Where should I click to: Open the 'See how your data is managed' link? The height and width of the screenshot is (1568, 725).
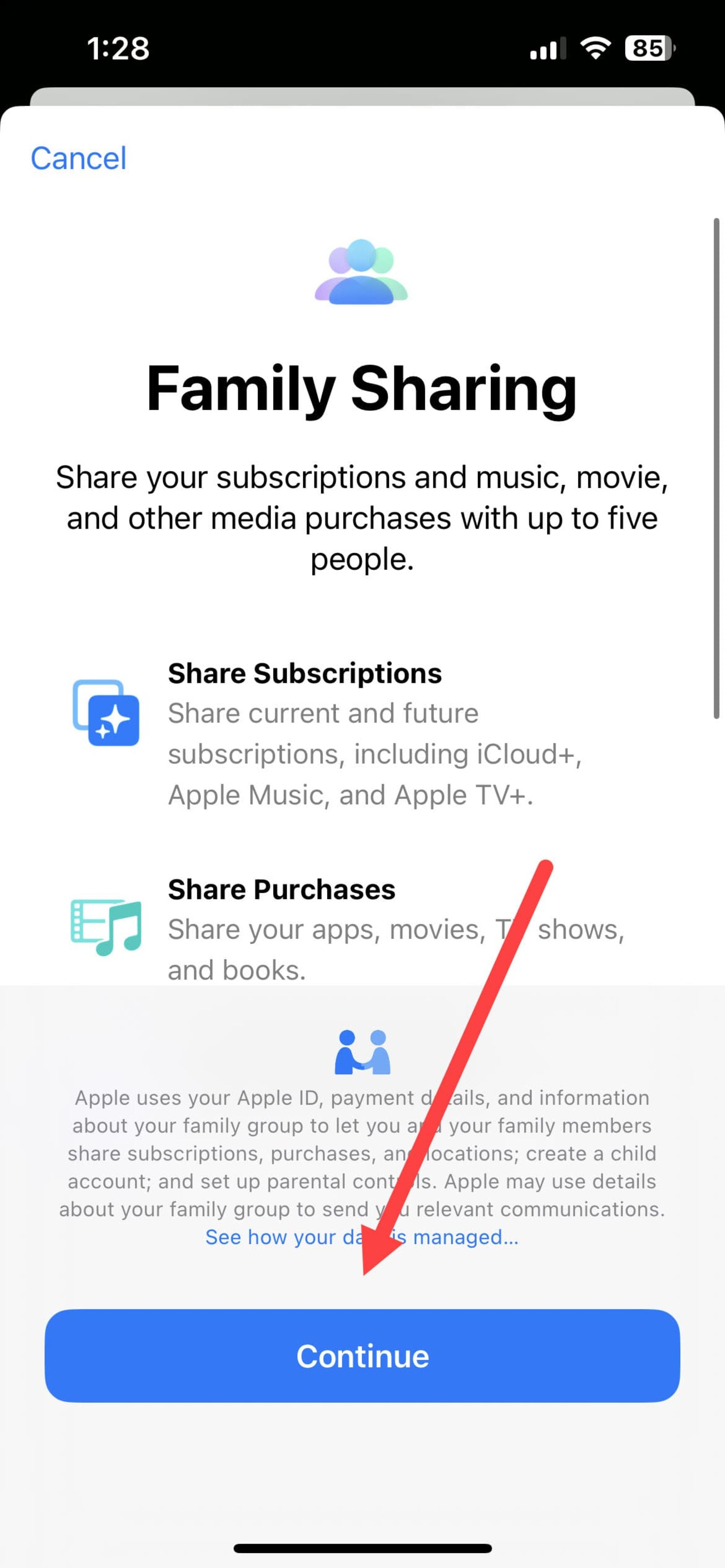(286, 1237)
